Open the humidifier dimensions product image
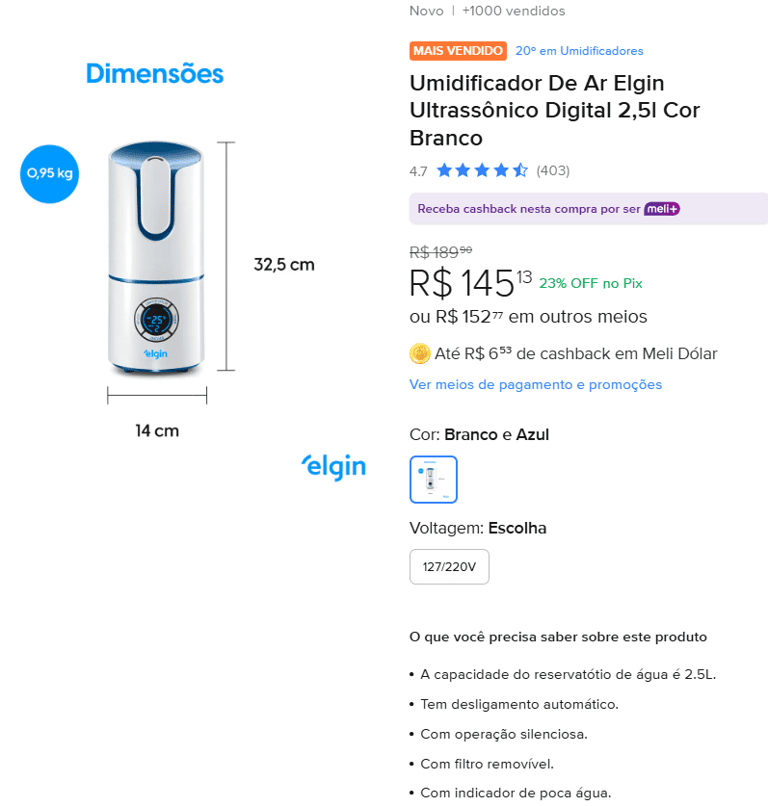This screenshot has width=768, height=806. 193,272
